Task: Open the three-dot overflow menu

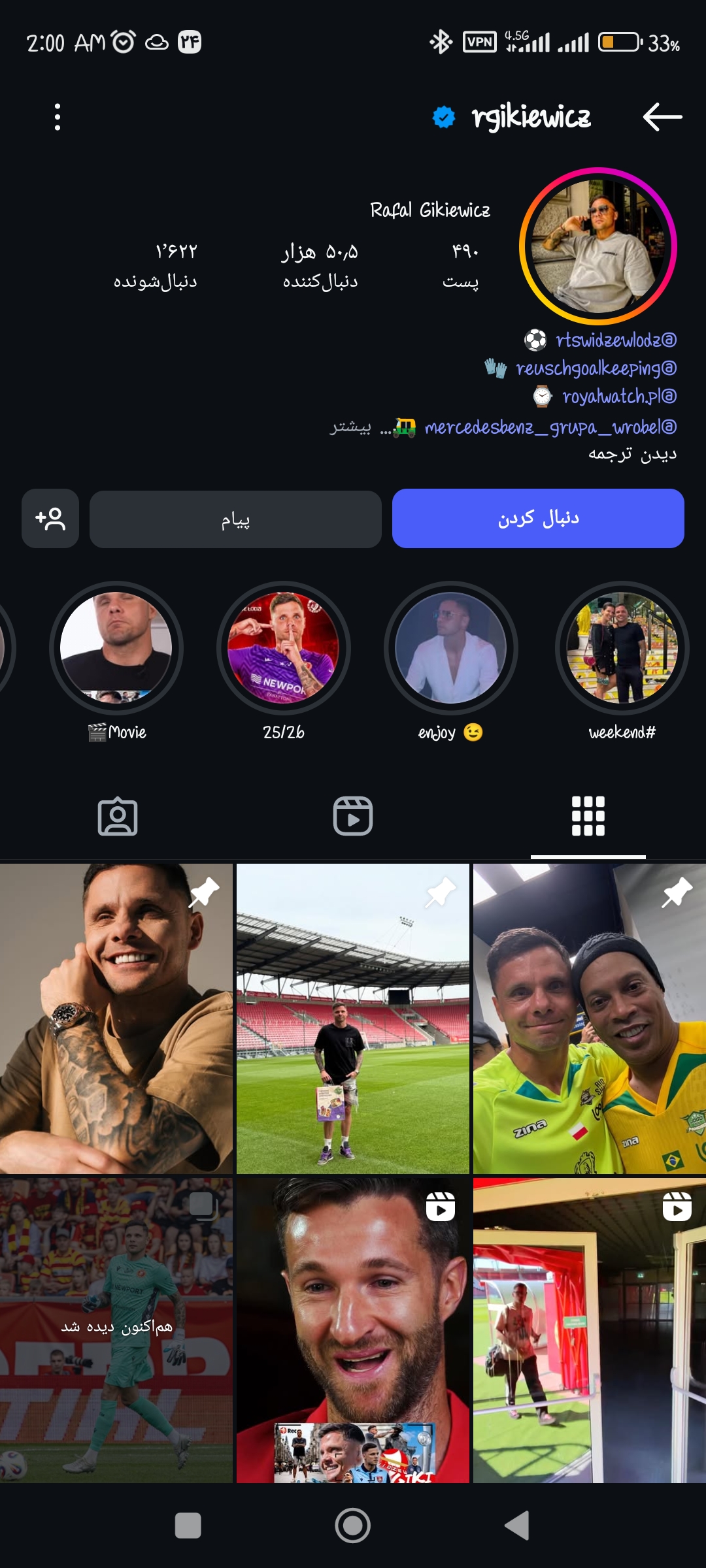Action: coord(58,117)
